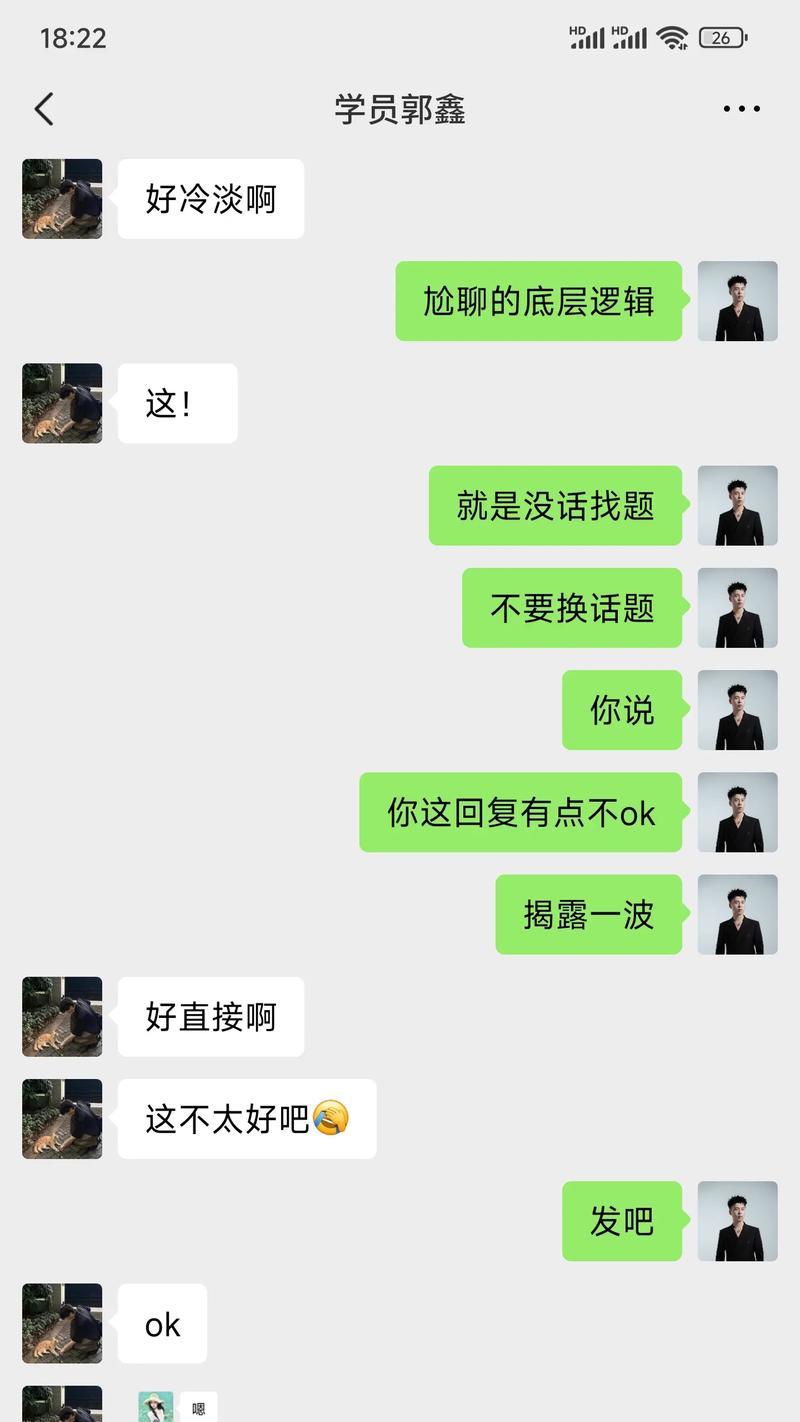Tap the contact's avatar next to 好冷淡啊
This screenshot has height=1422, width=800.
pyautogui.click(x=62, y=199)
